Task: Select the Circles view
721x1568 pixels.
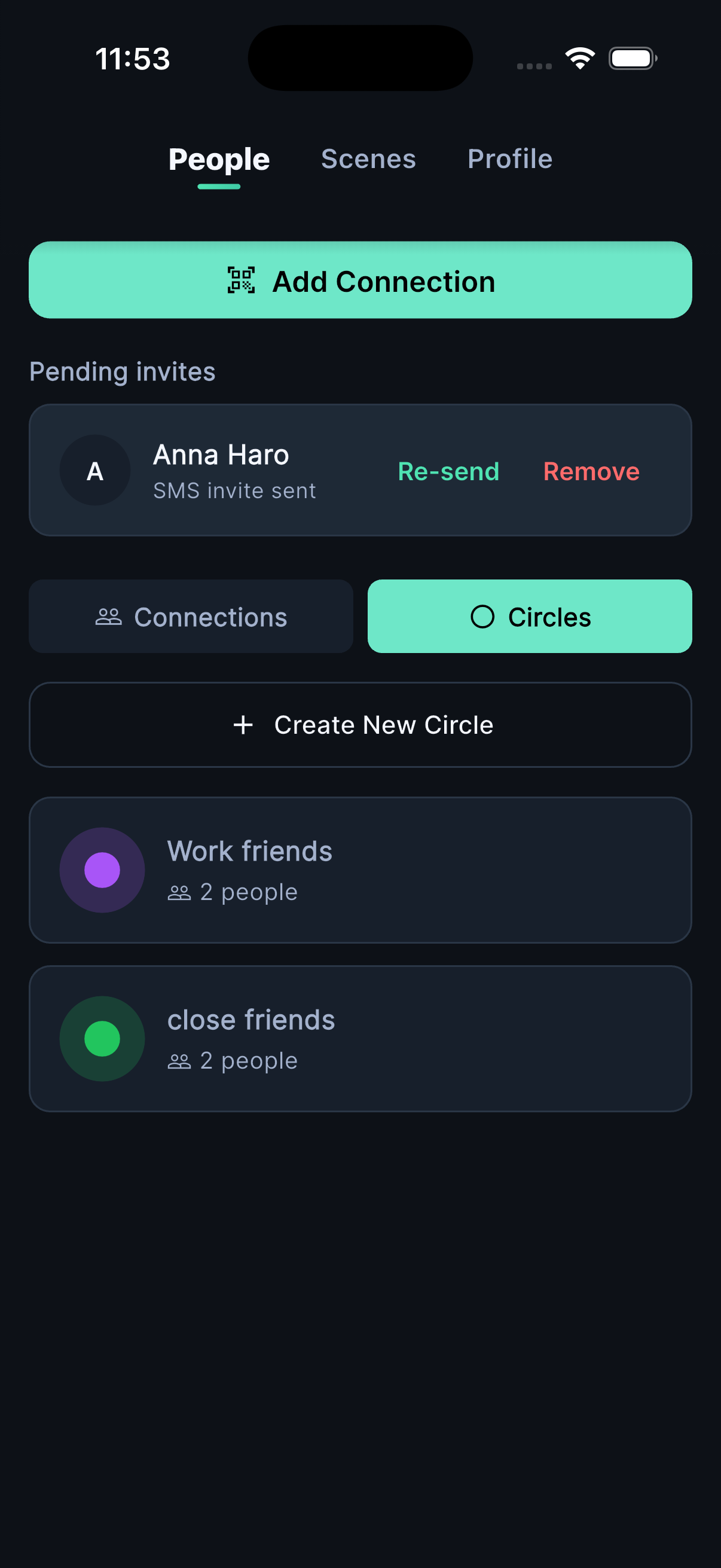Action: [529, 617]
